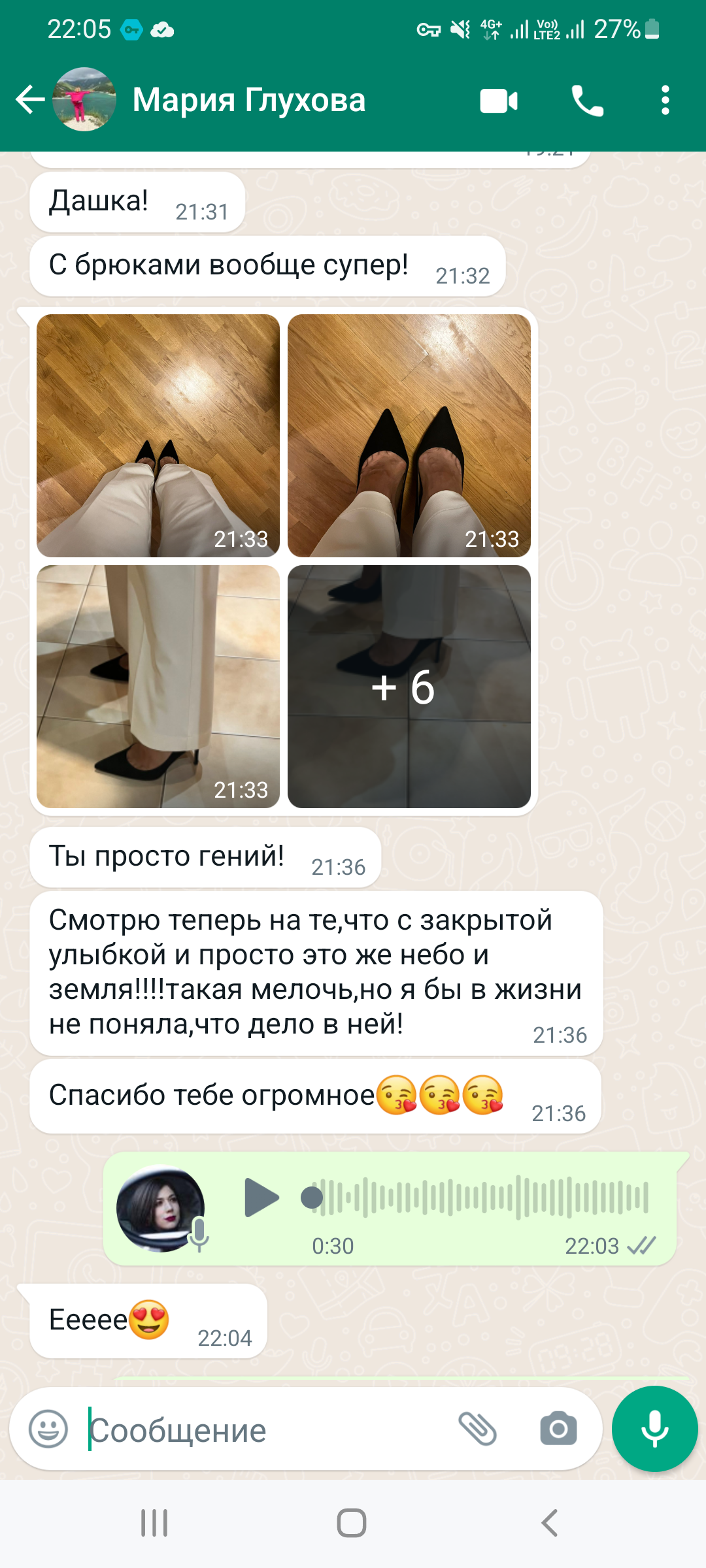The image size is (706, 1568).
Task: Tap the paperclip attach icon
Action: (x=478, y=1429)
